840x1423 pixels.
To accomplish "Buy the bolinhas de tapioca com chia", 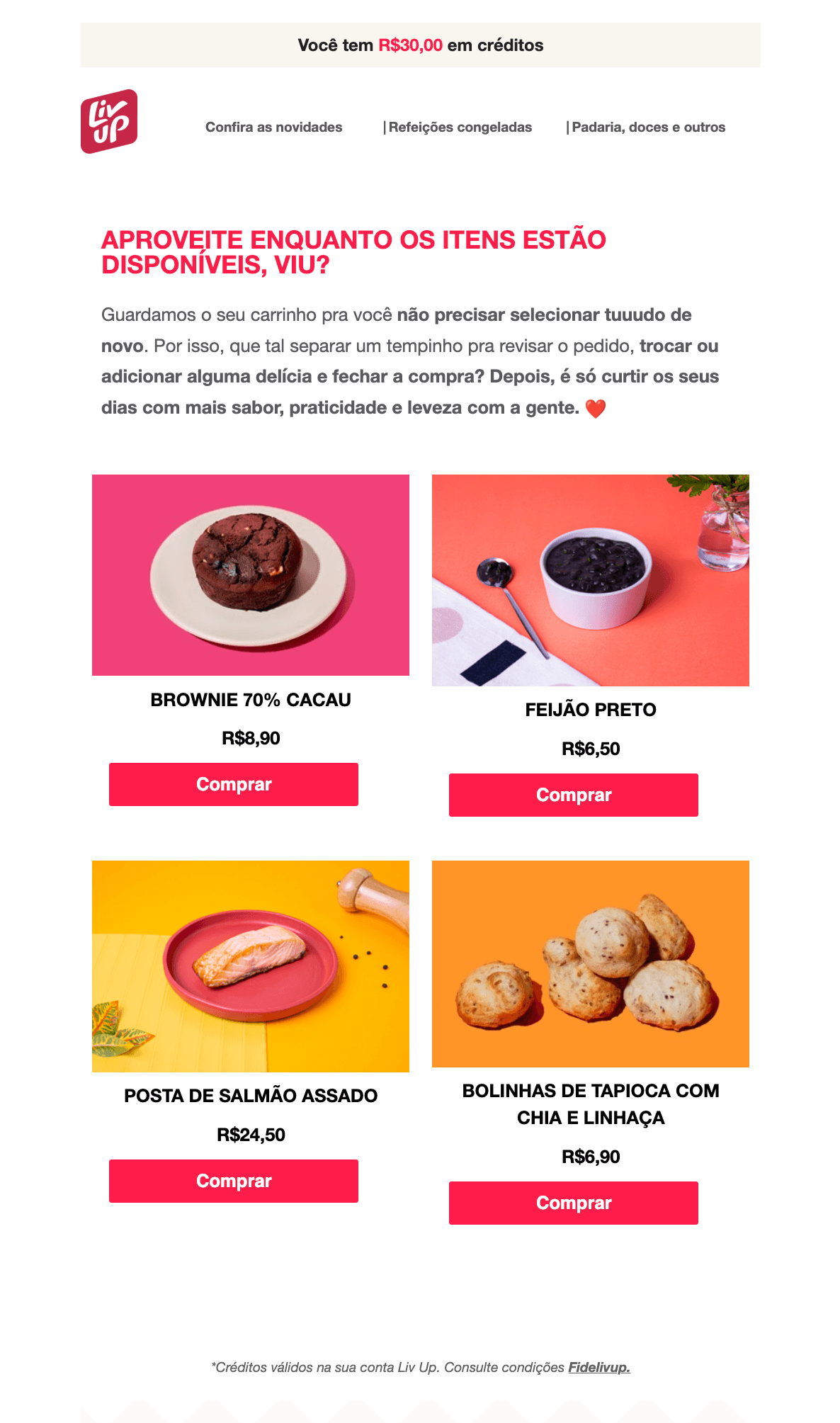I will pos(574,1203).
